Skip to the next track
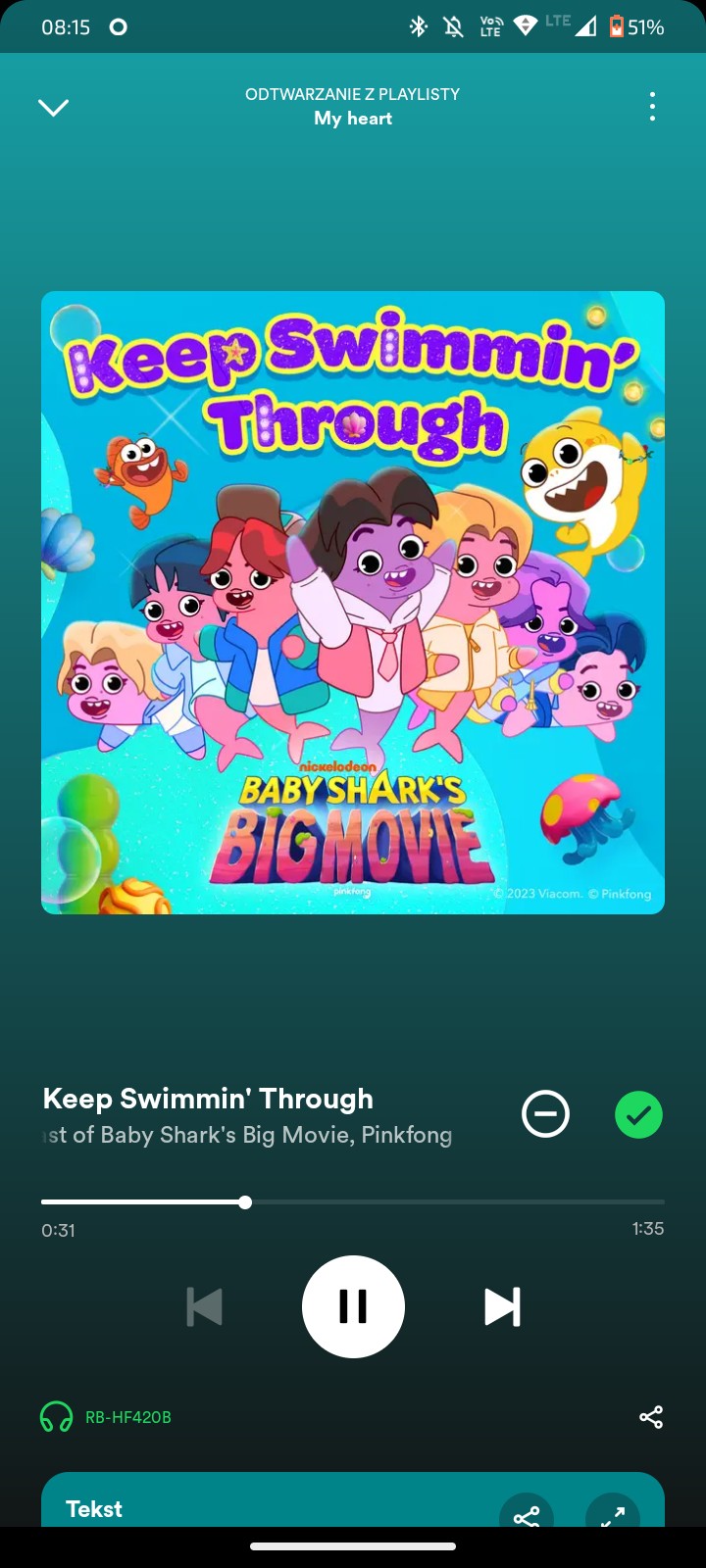The image size is (706, 1568). pos(502,1306)
